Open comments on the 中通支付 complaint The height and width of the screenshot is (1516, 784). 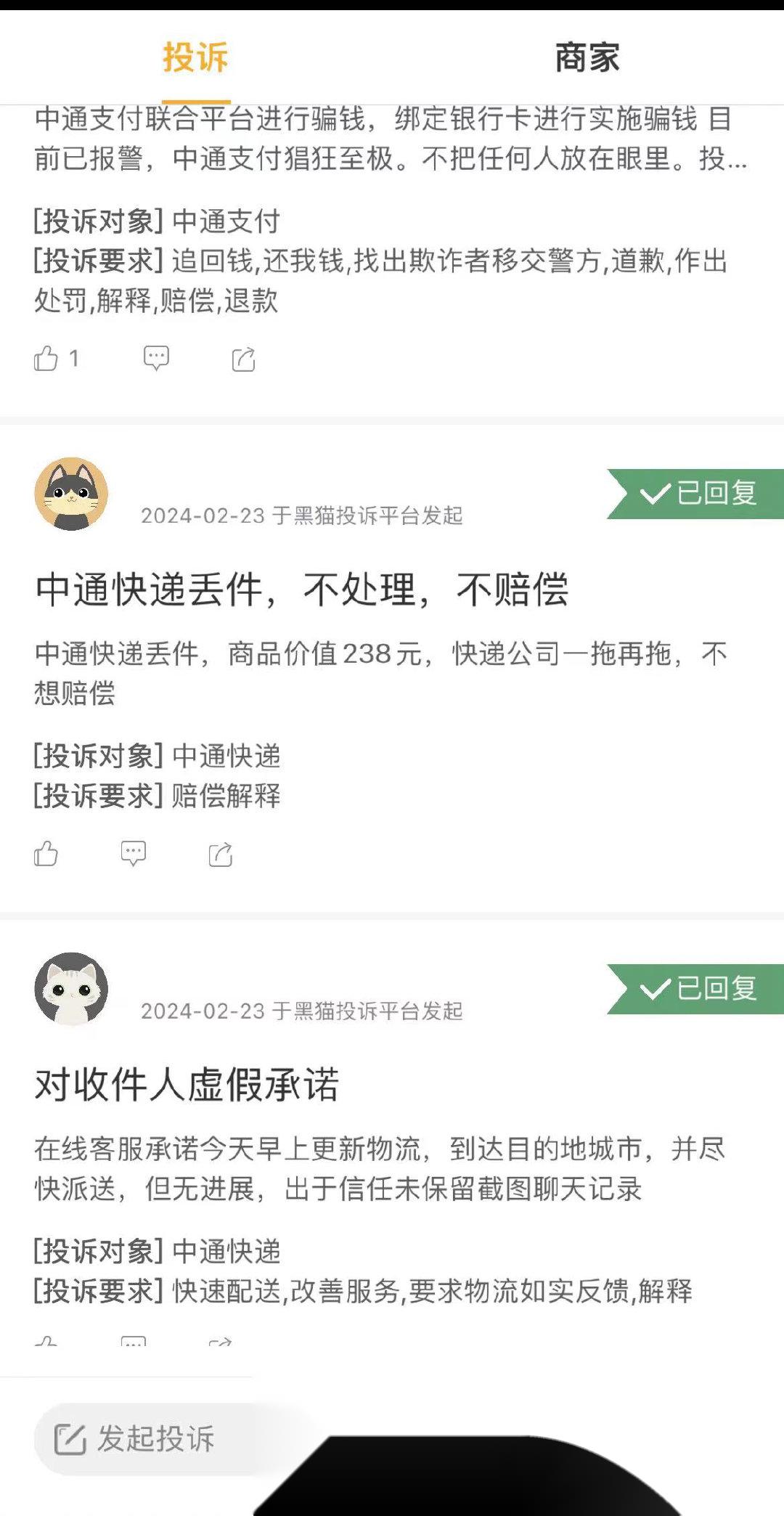[155, 356]
